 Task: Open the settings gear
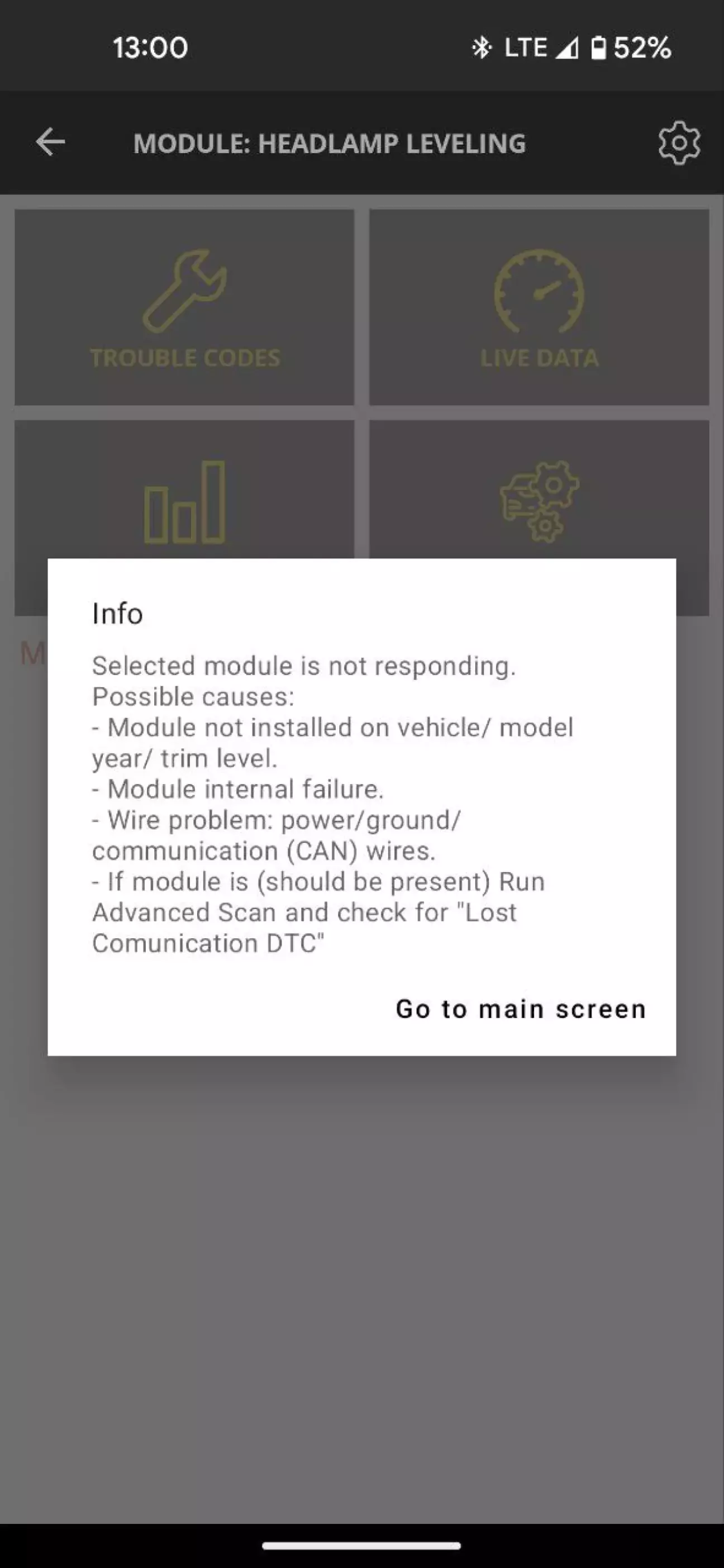(x=678, y=143)
